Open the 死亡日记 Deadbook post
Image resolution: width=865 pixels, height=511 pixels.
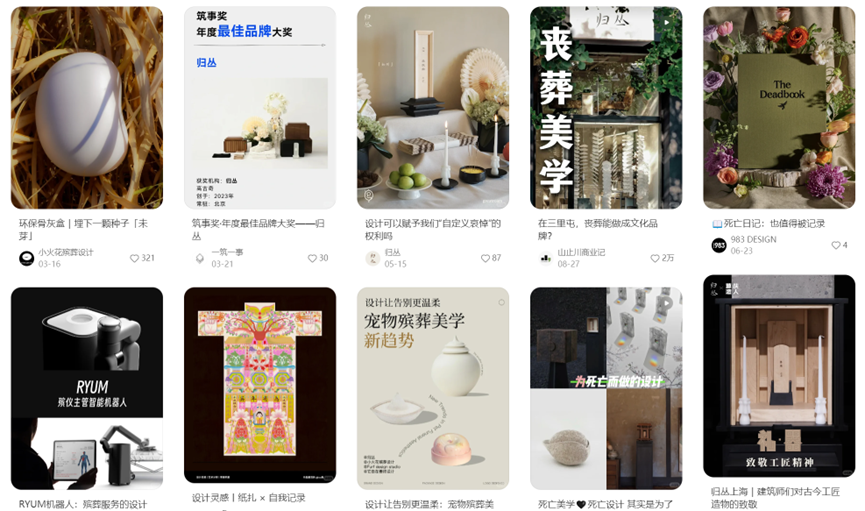(779, 108)
